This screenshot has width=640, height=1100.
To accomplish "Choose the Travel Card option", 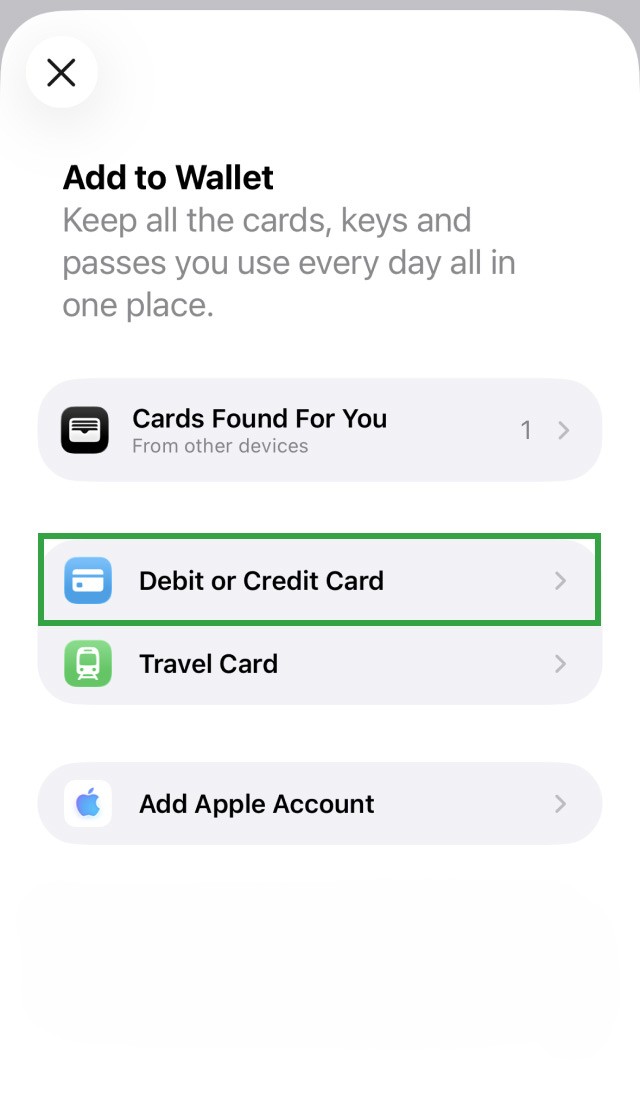I will (320, 664).
